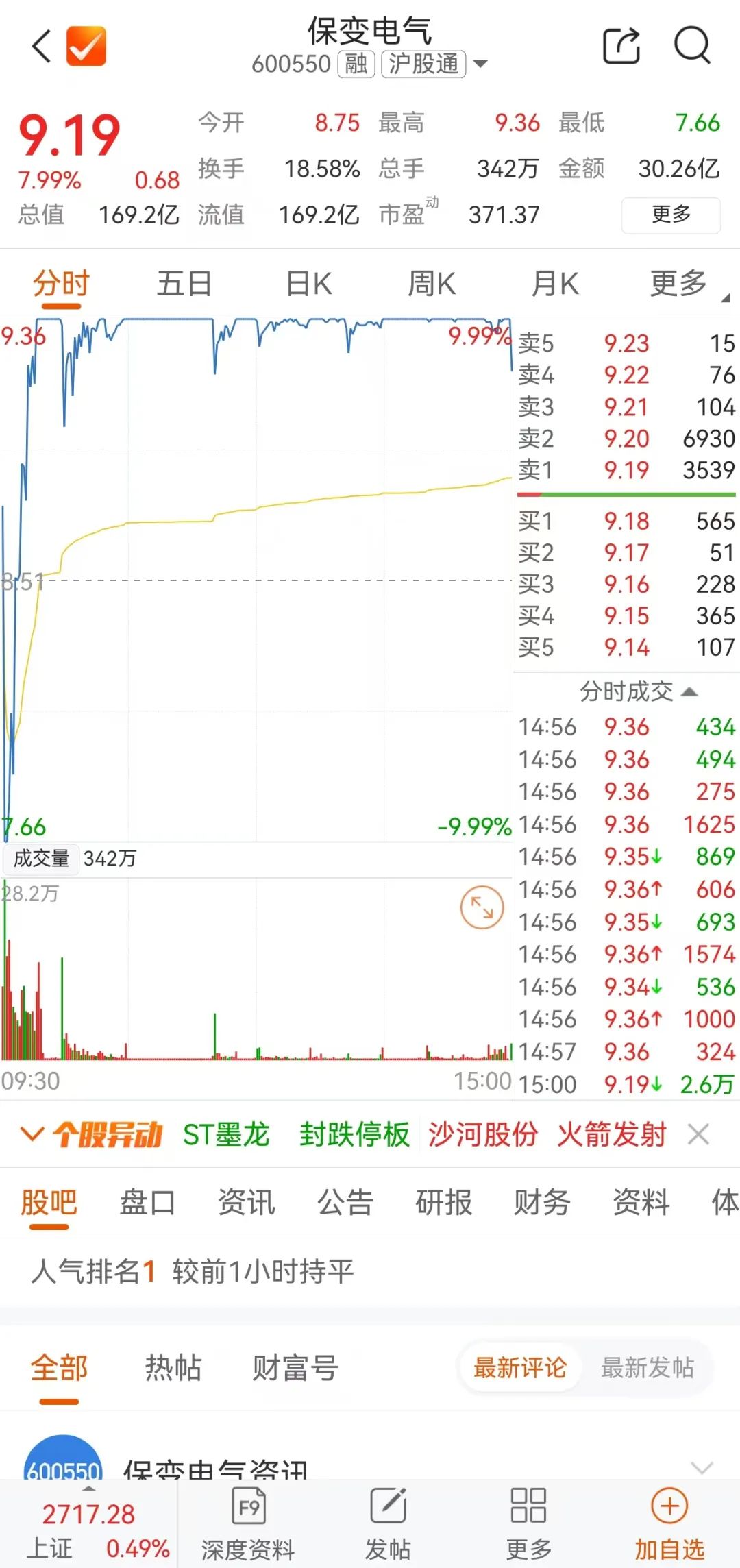Switch to the 五日 chart tab
The width and height of the screenshot is (740, 1568).
point(184,283)
